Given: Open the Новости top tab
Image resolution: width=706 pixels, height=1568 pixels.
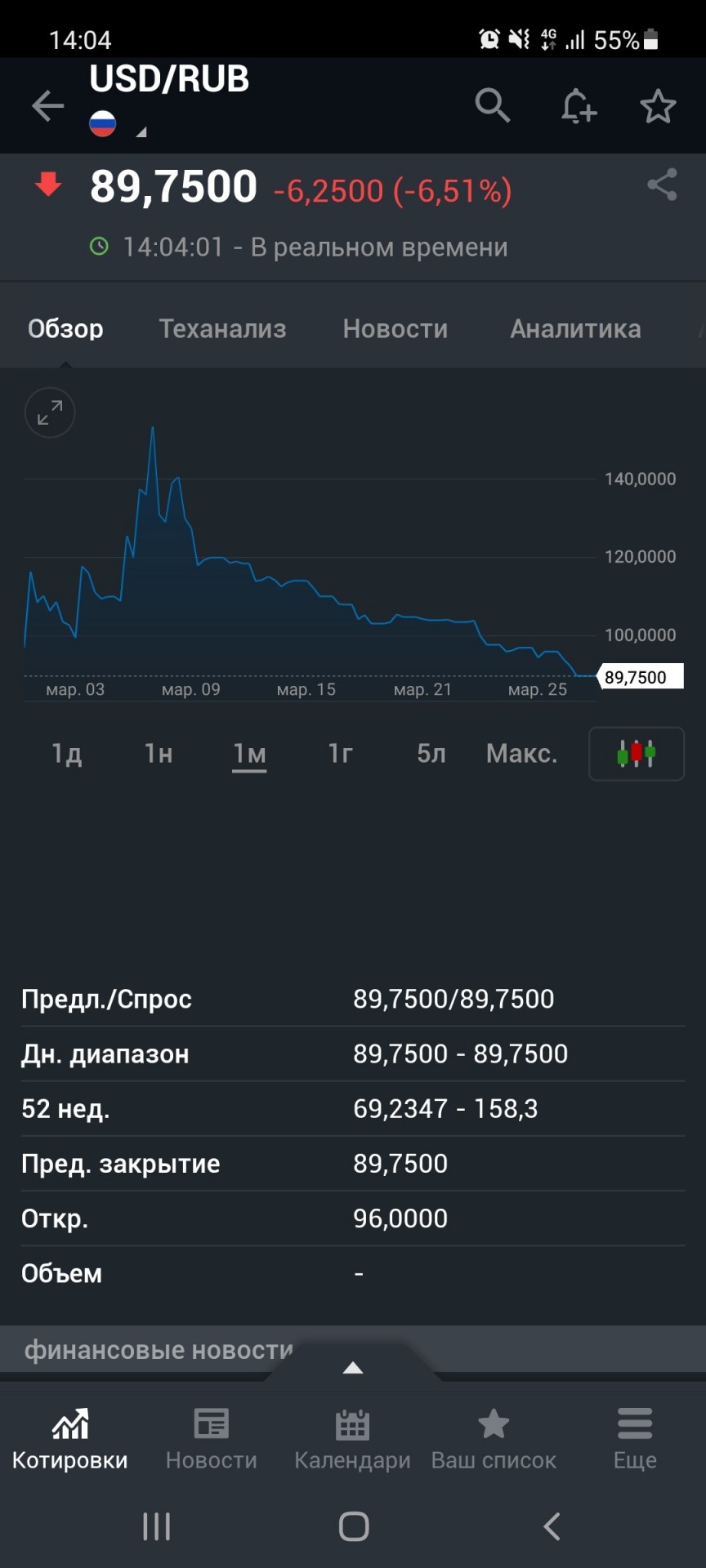Looking at the screenshot, I should pyautogui.click(x=395, y=328).
